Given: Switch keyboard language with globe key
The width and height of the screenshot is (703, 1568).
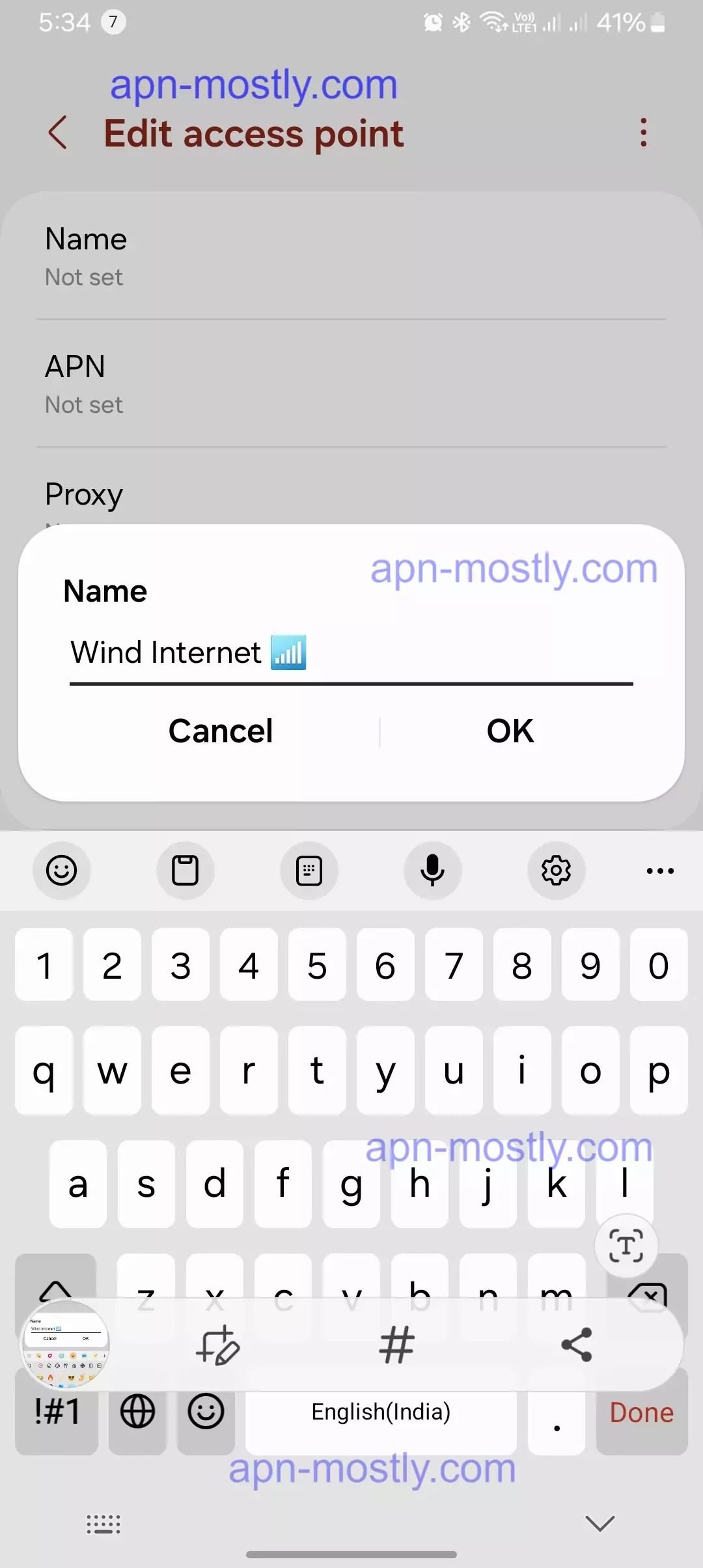Looking at the screenshot, I should pyautogui.click(x=137, y=1412).
